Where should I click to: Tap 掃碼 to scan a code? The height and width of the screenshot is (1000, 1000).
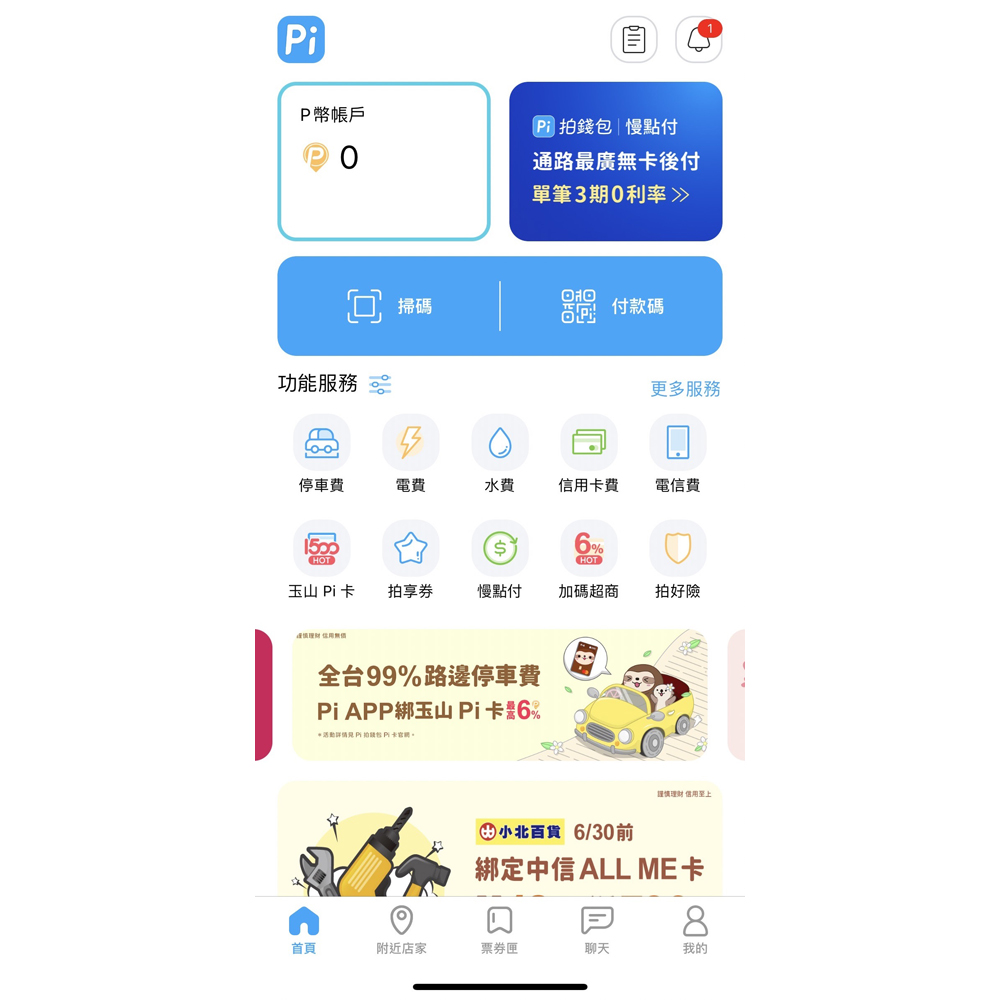[x=389, y=306]
